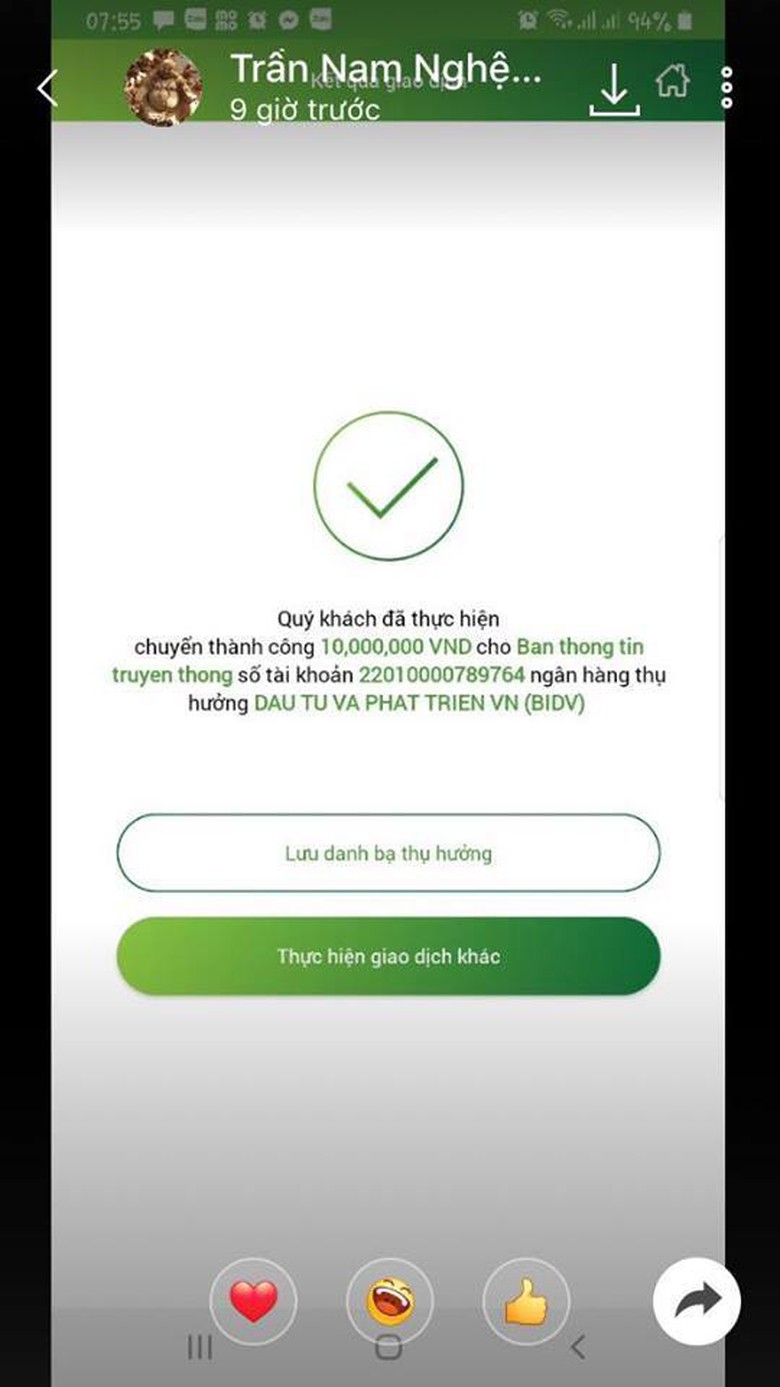Share this photo with the arrow button

[x=697, y=1301]
